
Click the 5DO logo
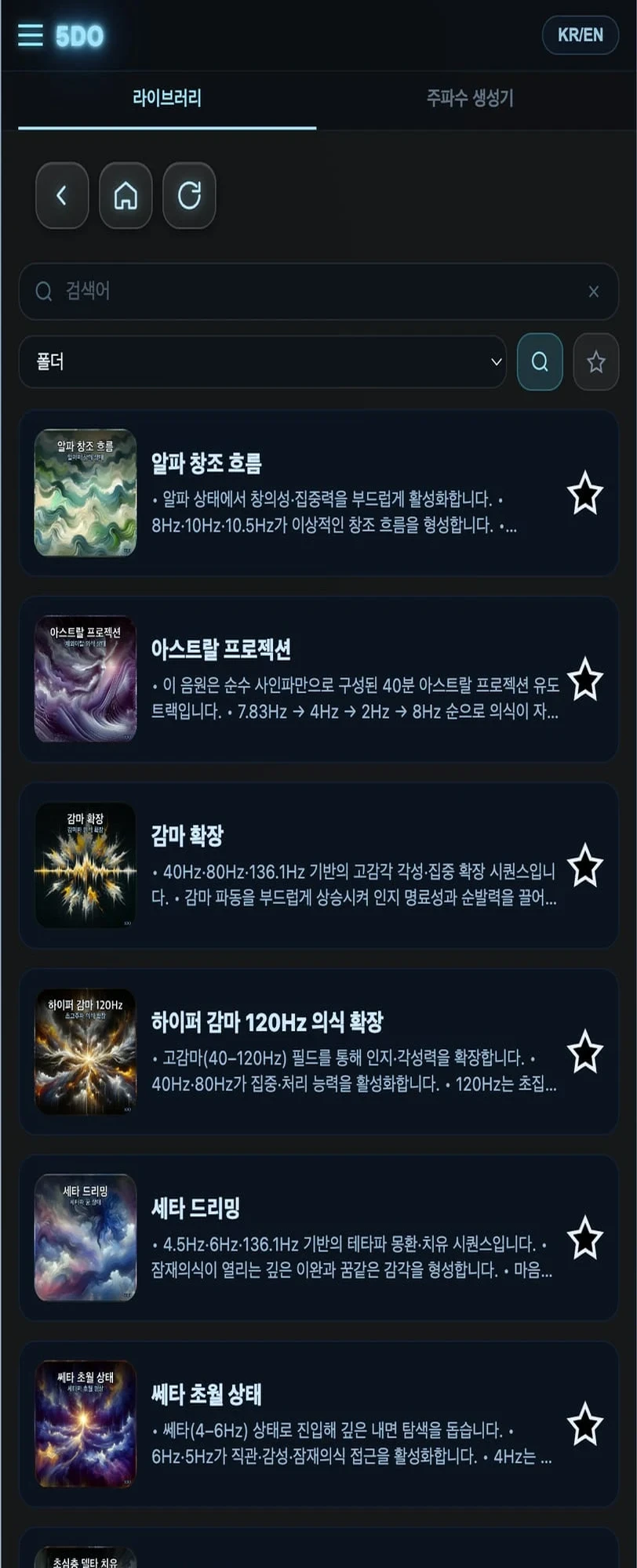(x=78, y=36)
